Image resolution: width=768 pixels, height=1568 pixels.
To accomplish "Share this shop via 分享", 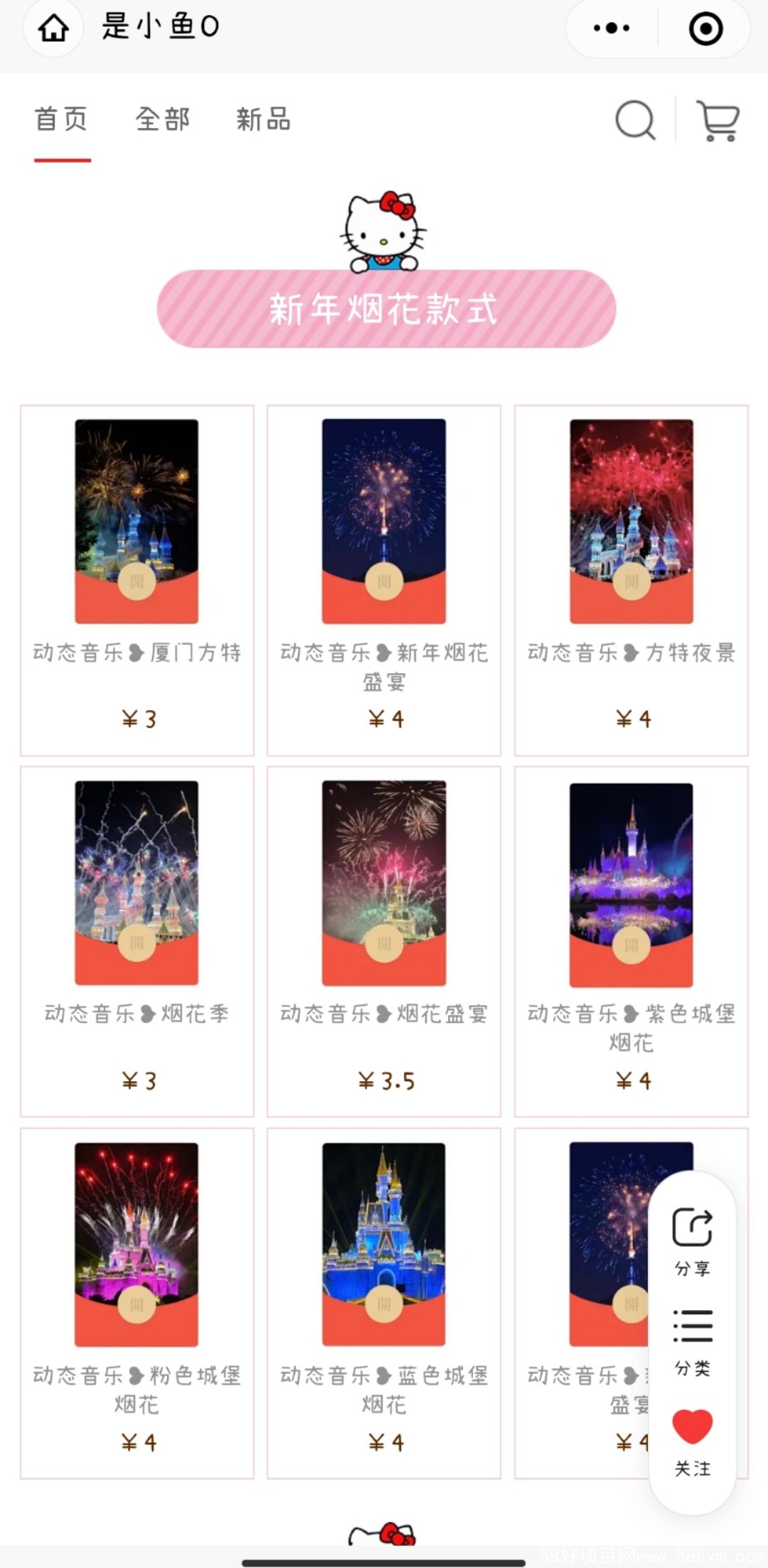I will coord(692,1239).
